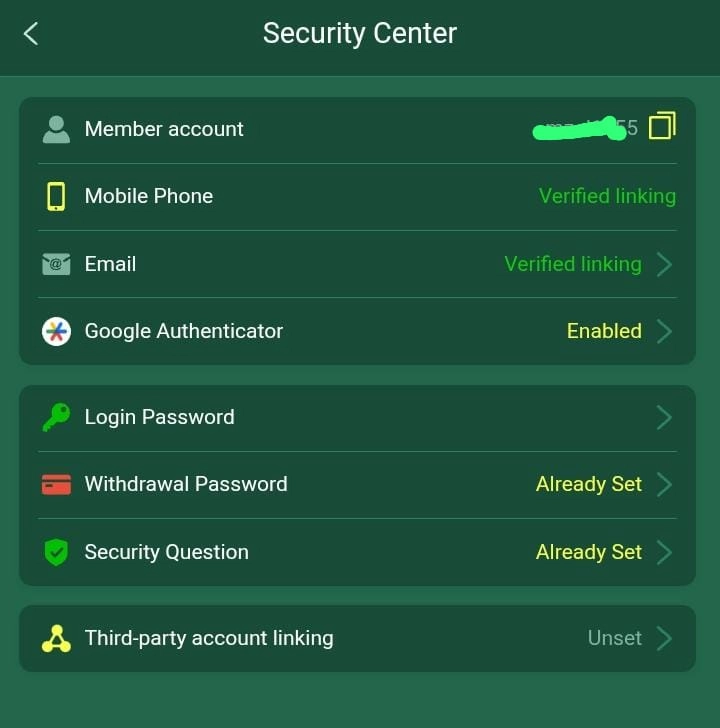
Task: Select the green Login Password key icon
Action: 57,416
